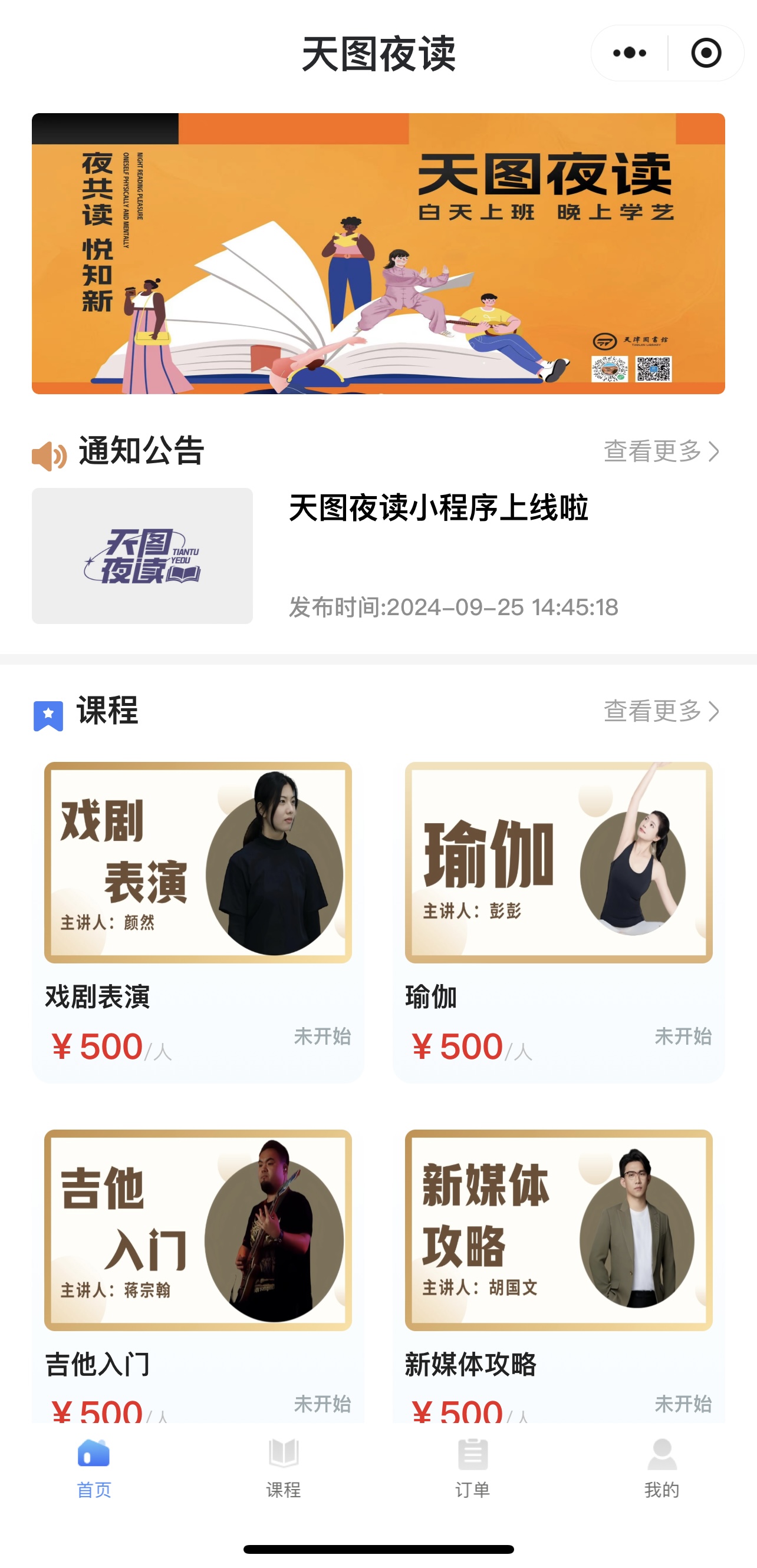The width and height of the screenshot is (757, 1568).
Task: Switch to the 课程 tab
Action: 283,1468
